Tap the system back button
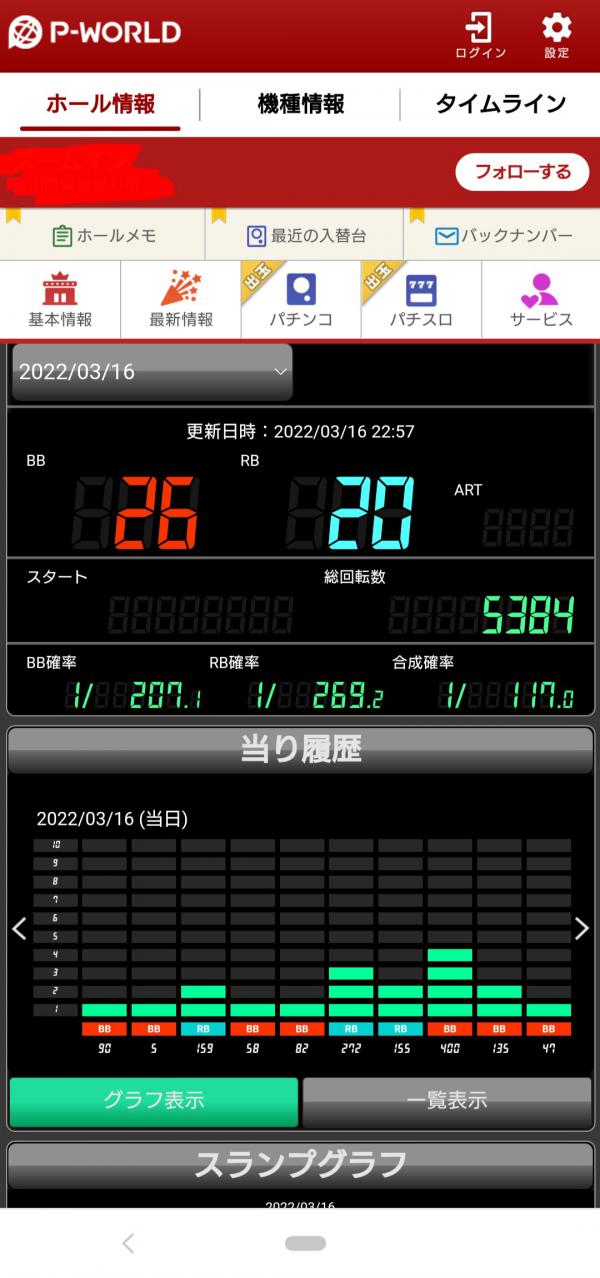This screenshot has height=1278, width=600. [x=128, y=1243]
